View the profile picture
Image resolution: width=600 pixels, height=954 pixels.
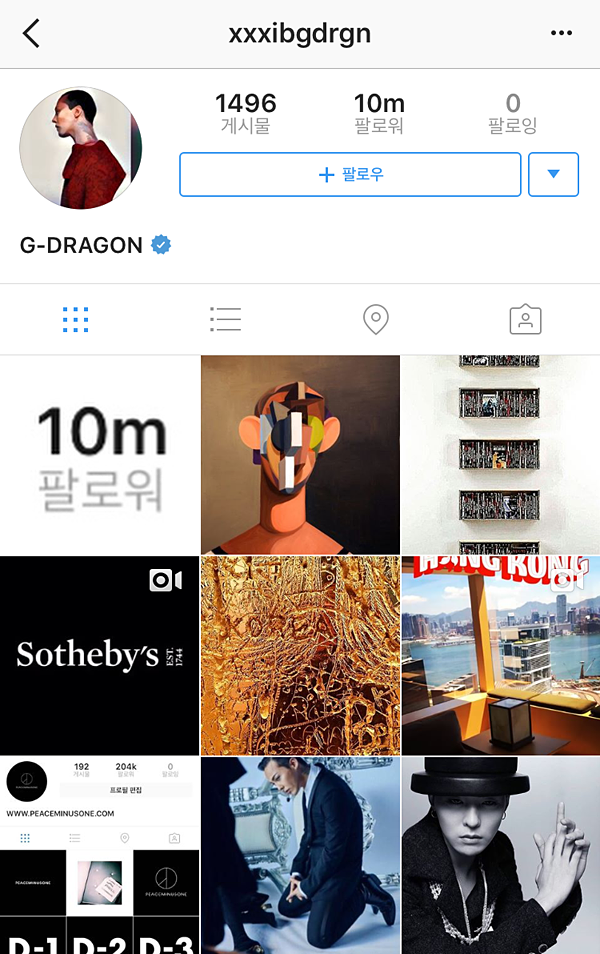click(x=81, y=148)
